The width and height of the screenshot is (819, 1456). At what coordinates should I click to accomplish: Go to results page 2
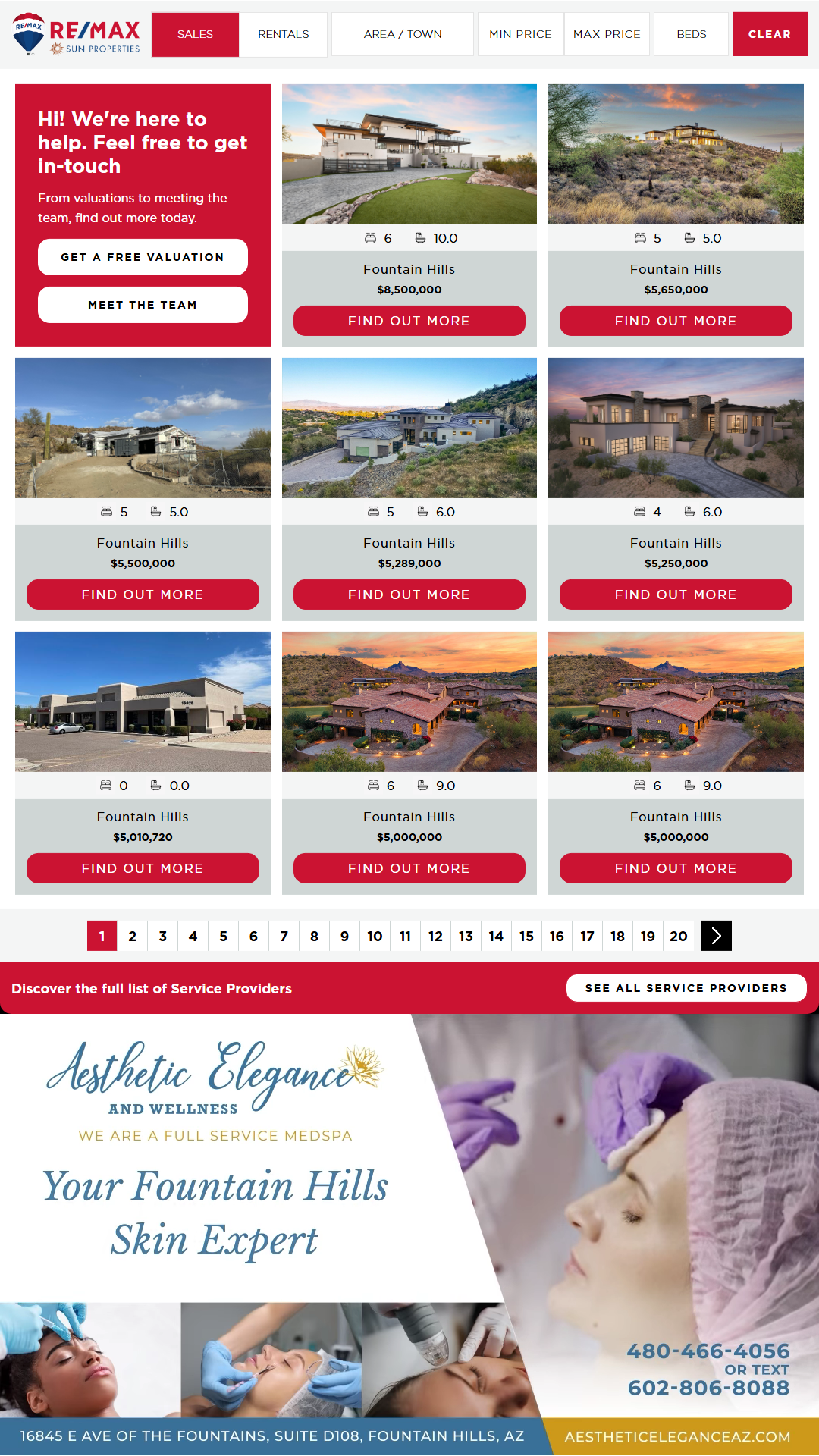click(x=133, y=936)
